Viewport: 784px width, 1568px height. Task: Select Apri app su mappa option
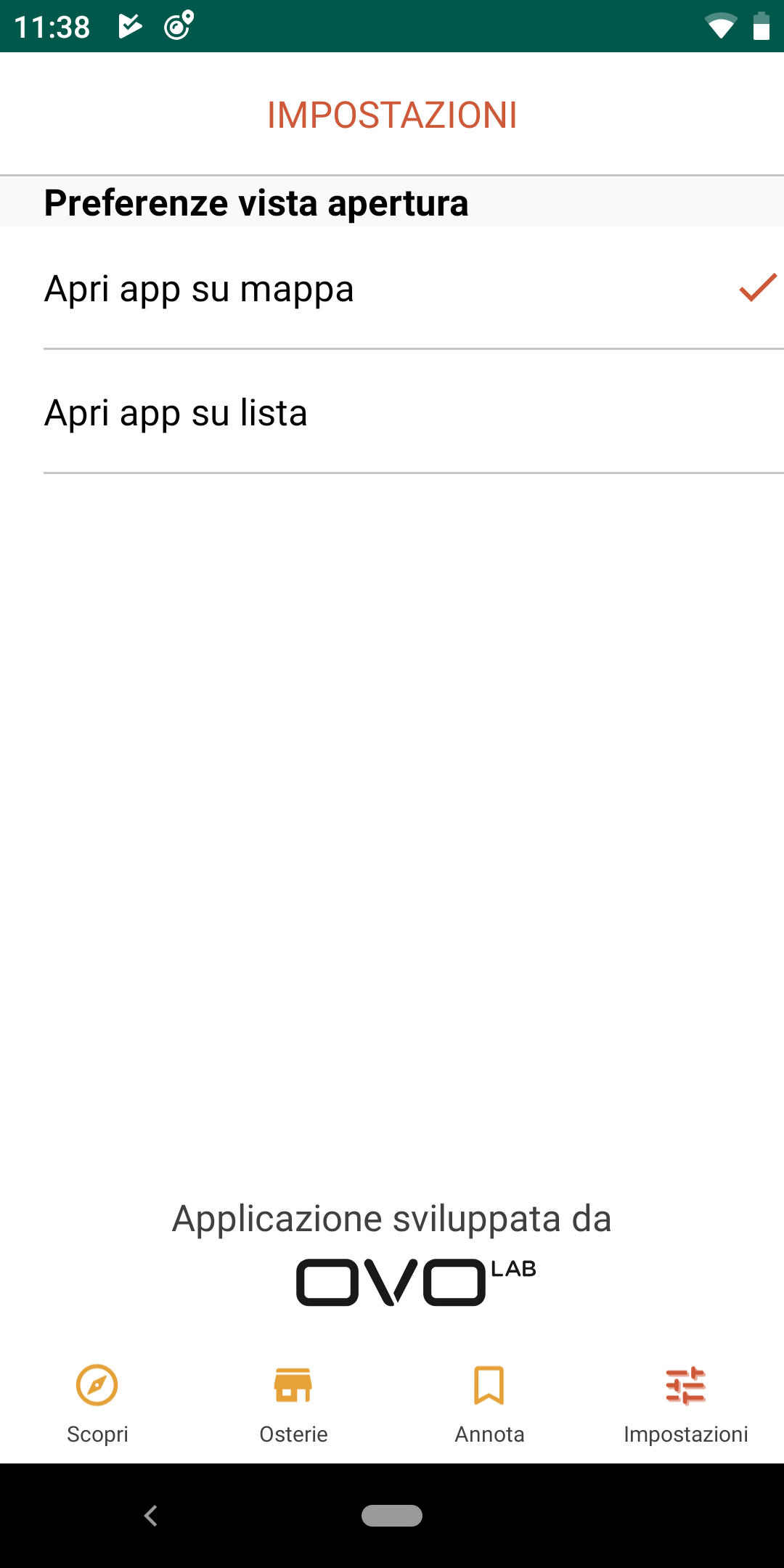pos(392,288)
